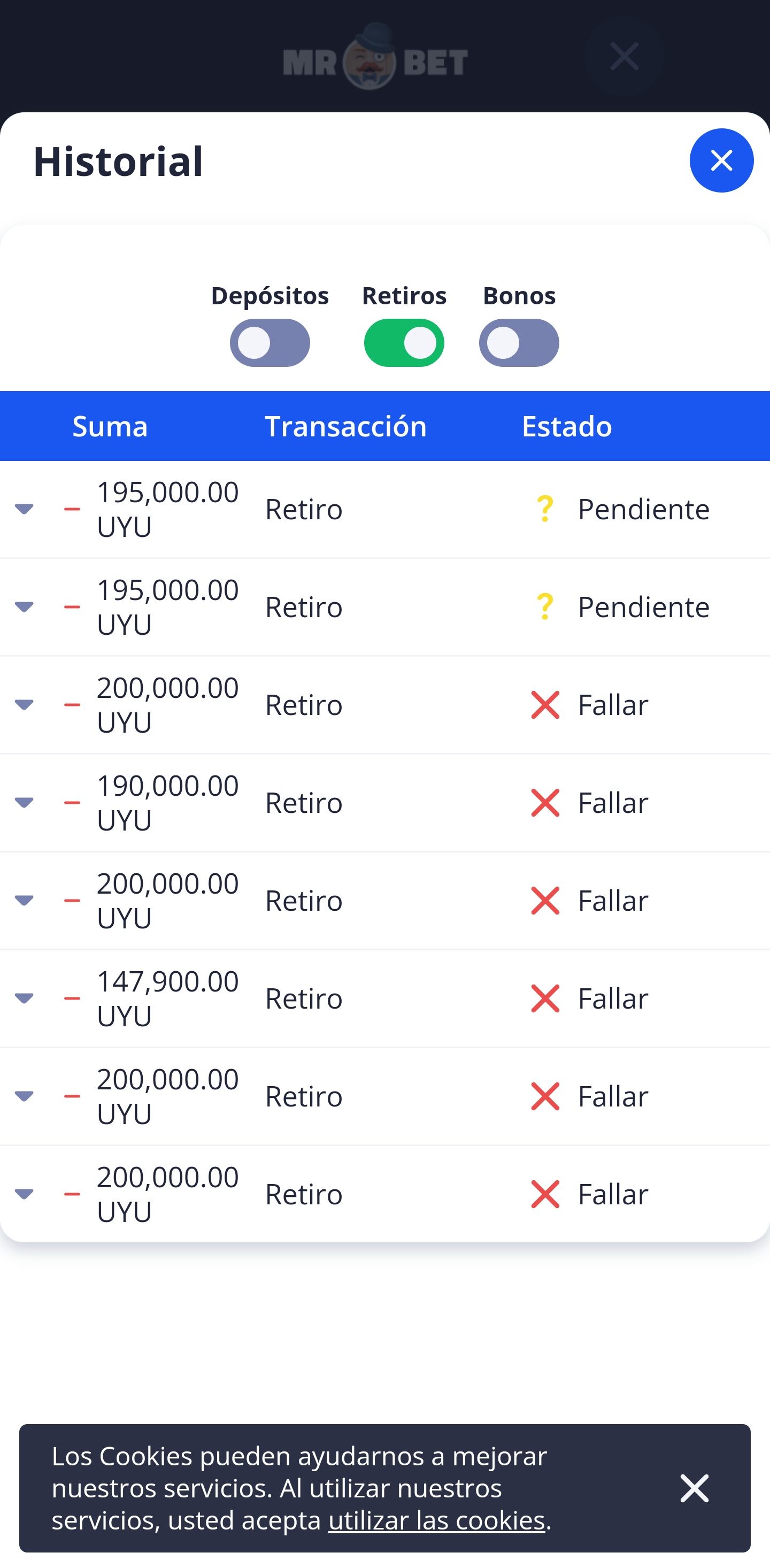
Task: Open the utilizar las cookies link
Action: tap(437, 1521)
